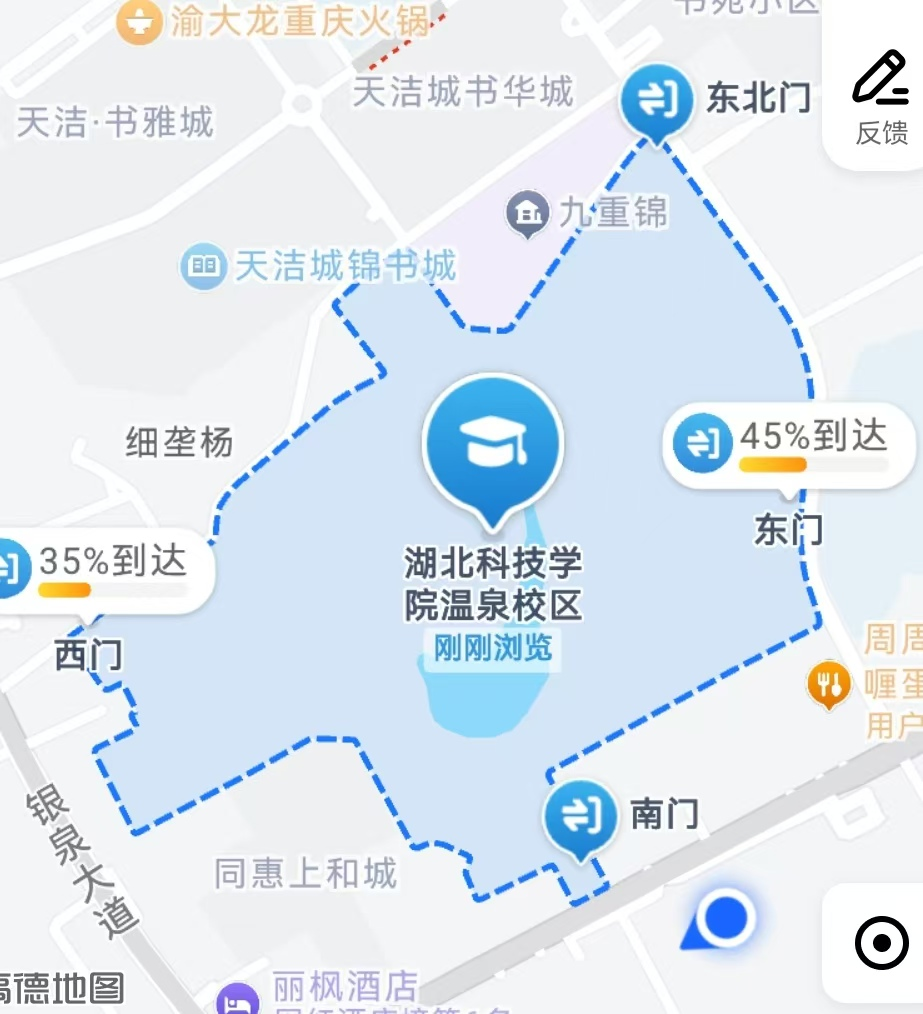The image size is (923, 1014).
Task: Open the 湖北科技学院温泉校区 campus pin
Action: 493,450
